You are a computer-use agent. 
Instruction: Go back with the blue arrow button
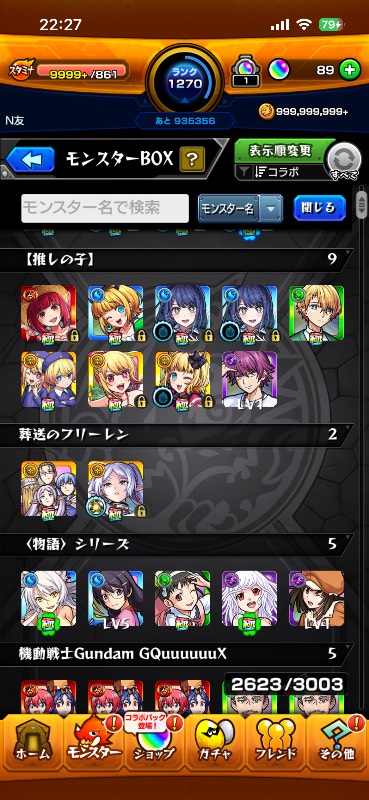[x=30, y=160]
